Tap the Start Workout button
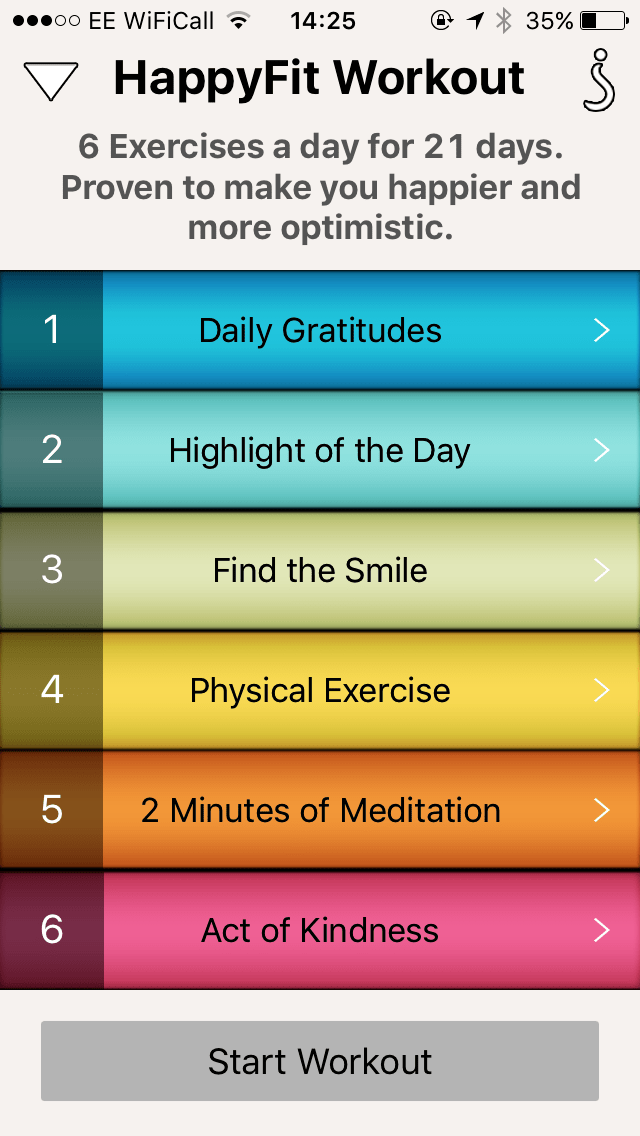Screen dimensions: 640x1136 [x=320, y=1061]
